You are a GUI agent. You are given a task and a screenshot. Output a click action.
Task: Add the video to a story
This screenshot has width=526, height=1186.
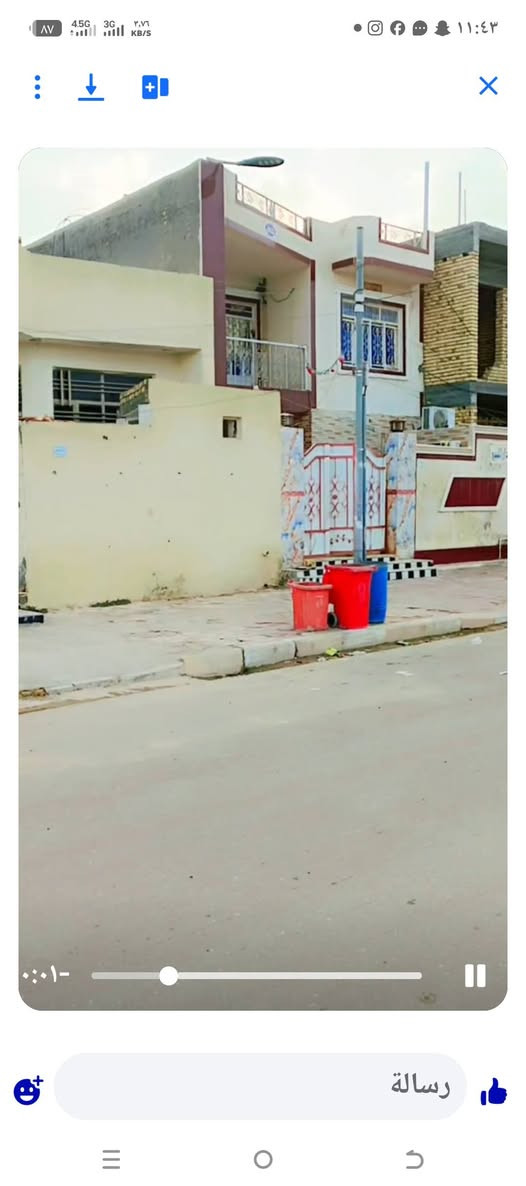[155, 87]
